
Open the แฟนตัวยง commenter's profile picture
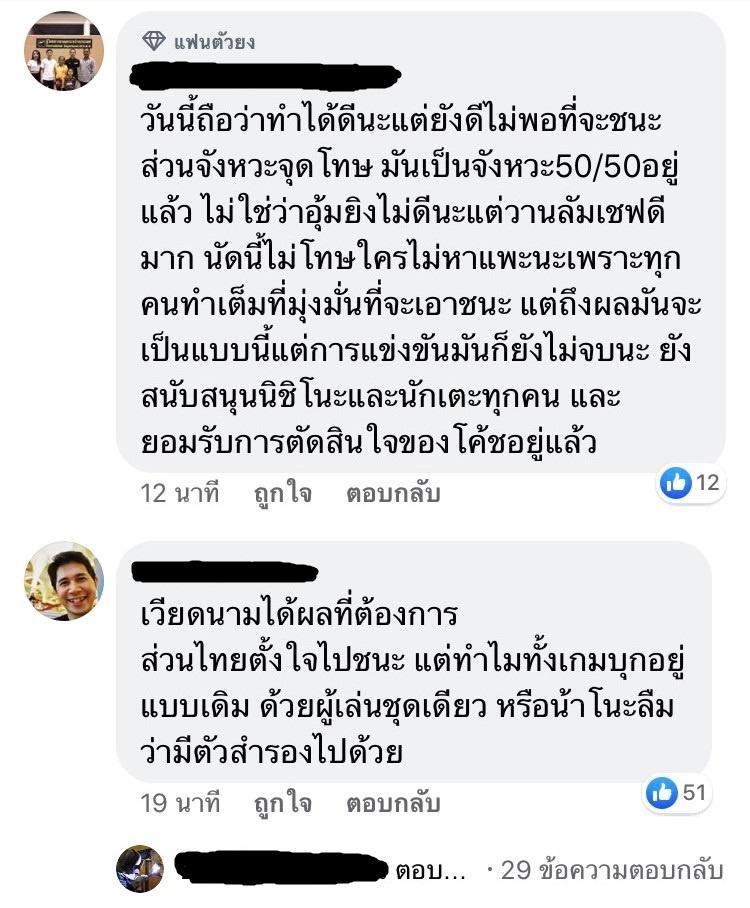point(63,51)
